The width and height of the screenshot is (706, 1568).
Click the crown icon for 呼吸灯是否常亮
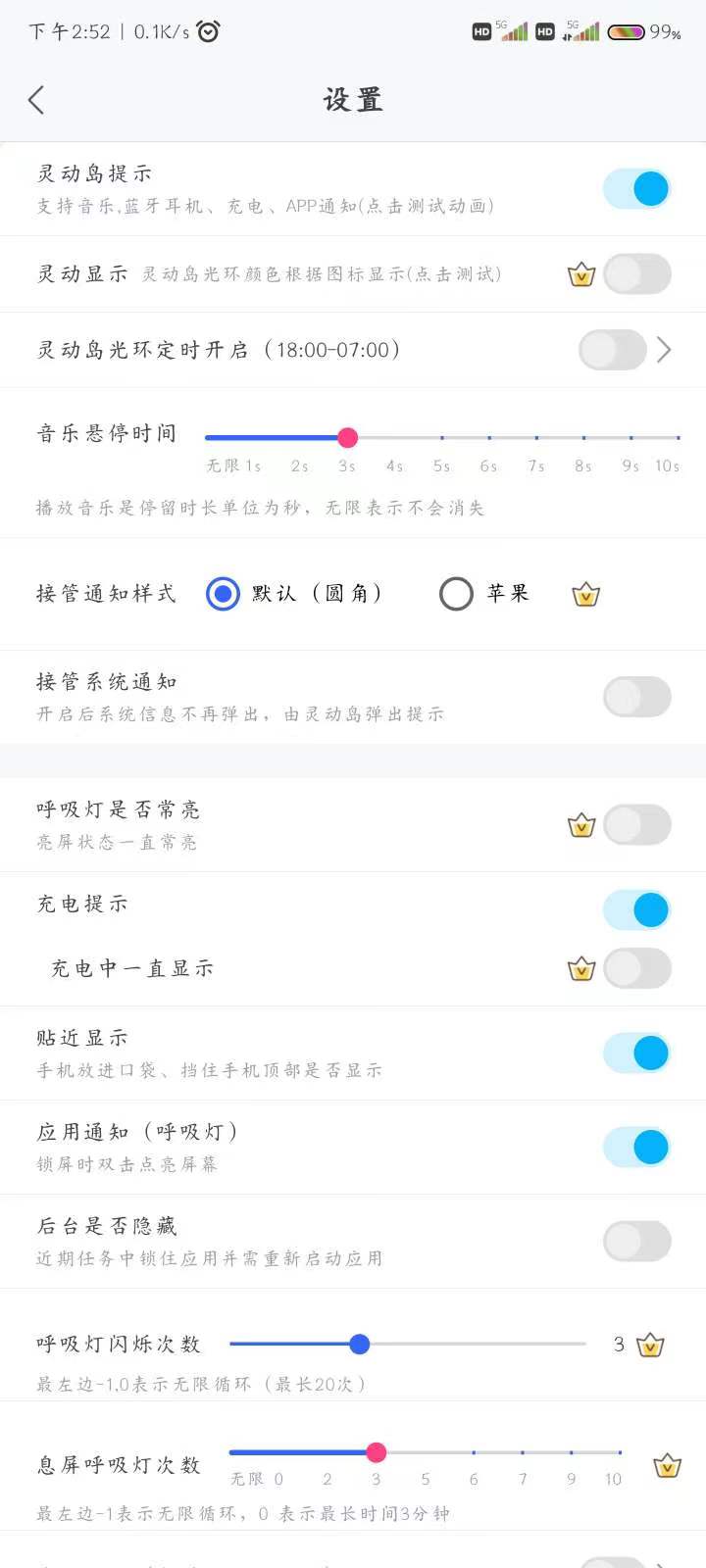pyautogui.click(x=580, y=825)
